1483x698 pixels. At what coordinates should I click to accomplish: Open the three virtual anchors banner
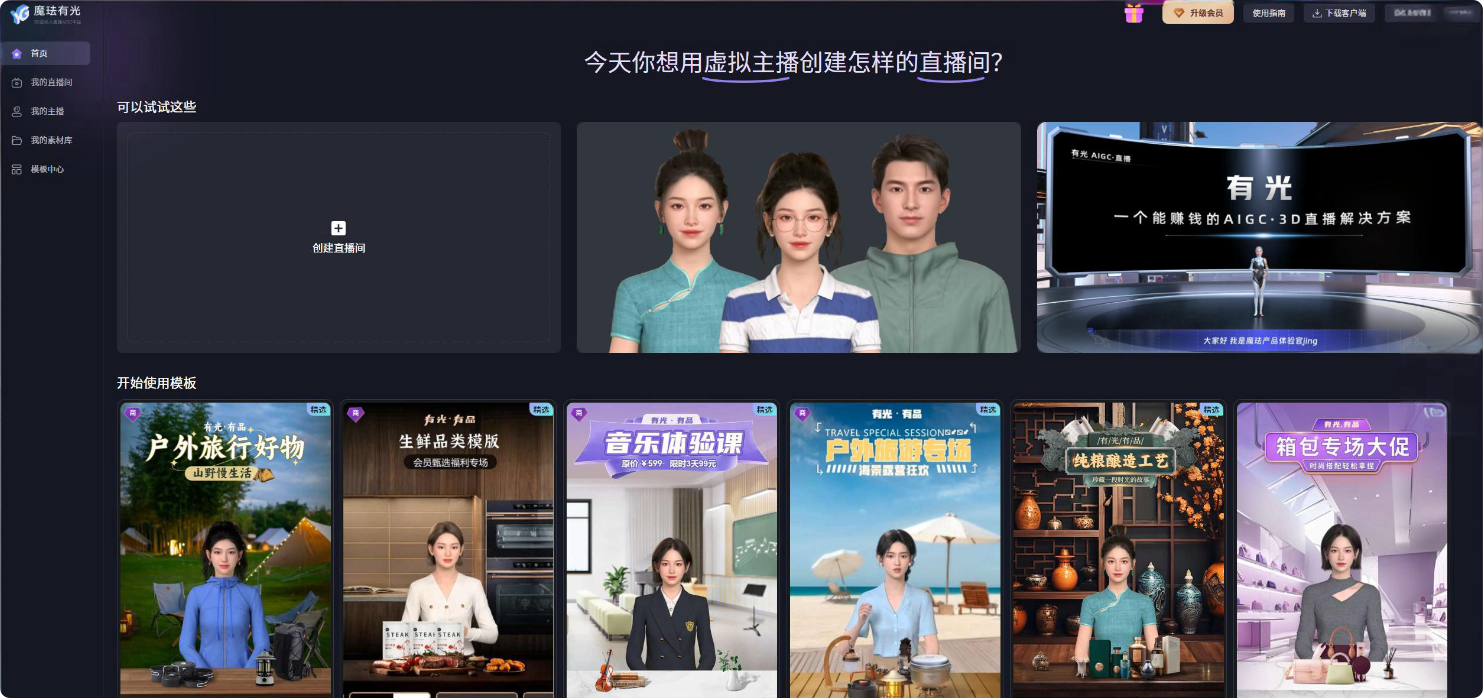coord(798,237)
